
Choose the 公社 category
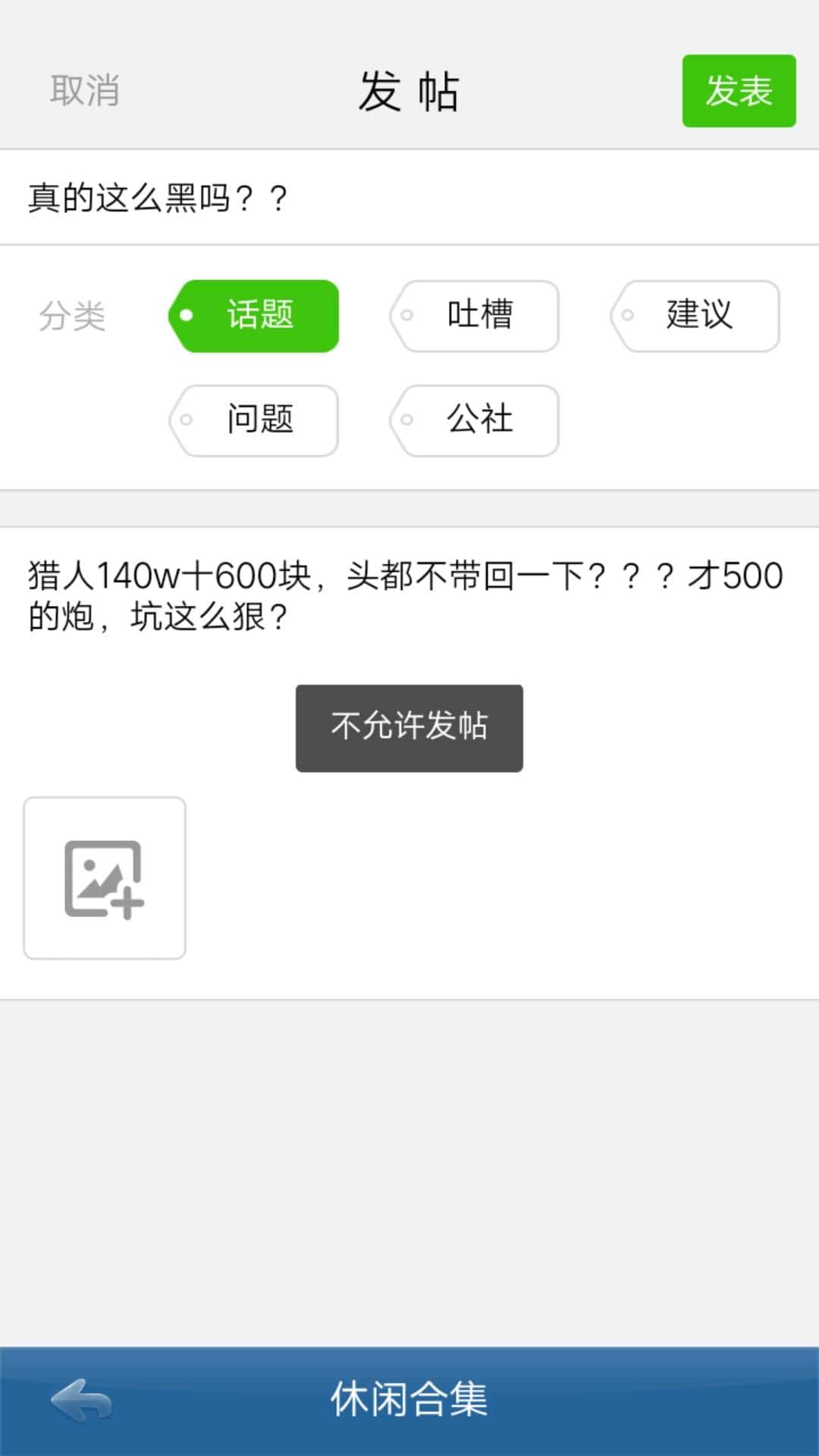point(476,420)
